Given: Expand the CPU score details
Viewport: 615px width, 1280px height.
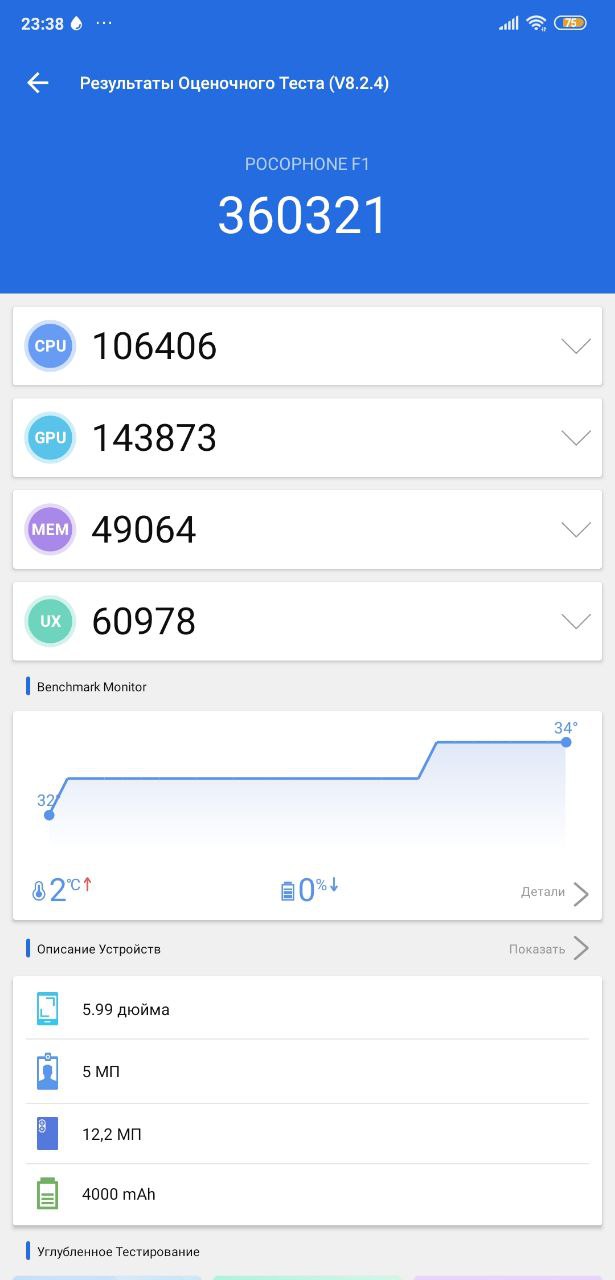Looking at the screenshot, I should pyautogui.click(x=576, y=346).
